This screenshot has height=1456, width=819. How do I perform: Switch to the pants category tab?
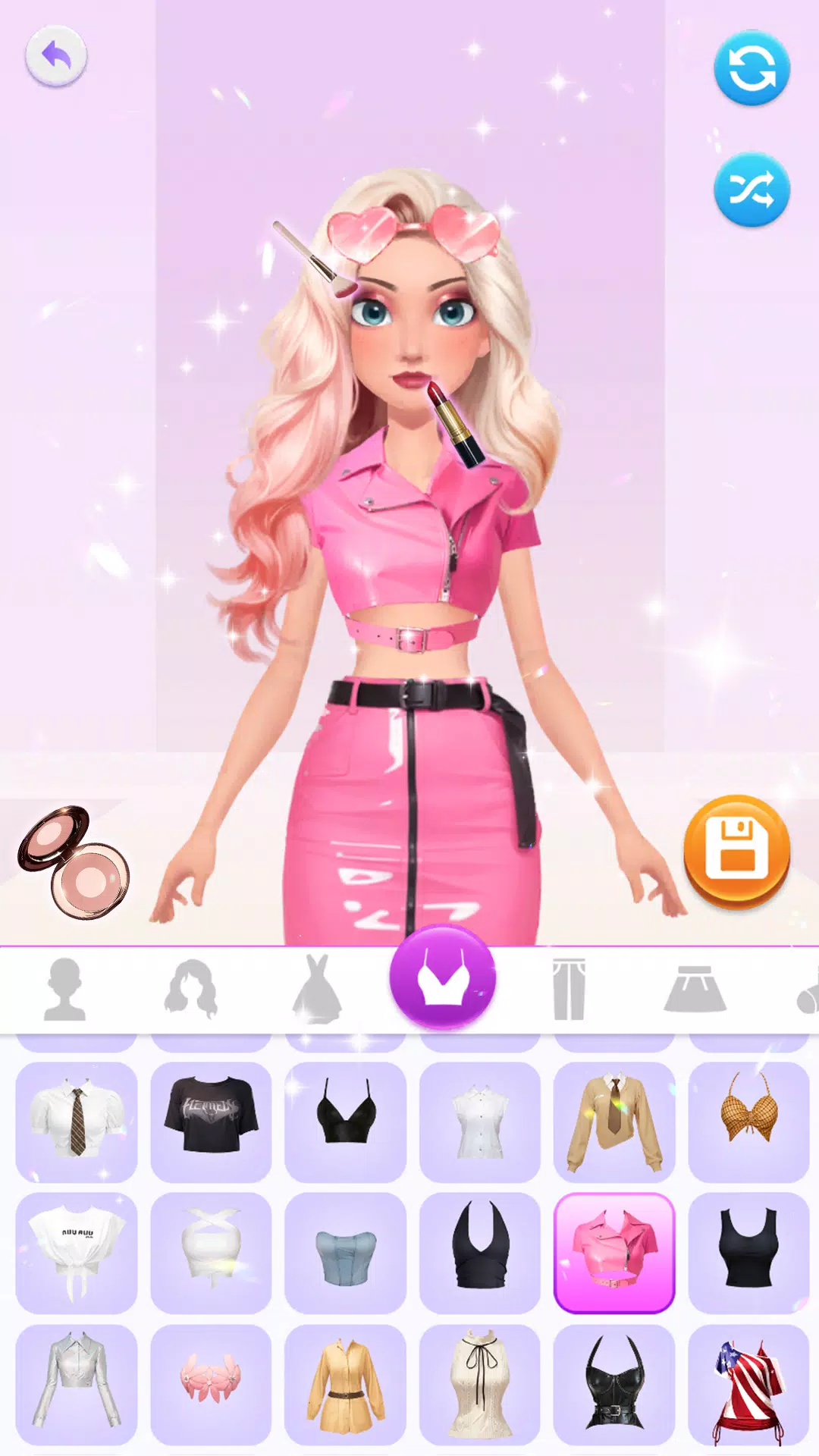[x=569, y=989]
